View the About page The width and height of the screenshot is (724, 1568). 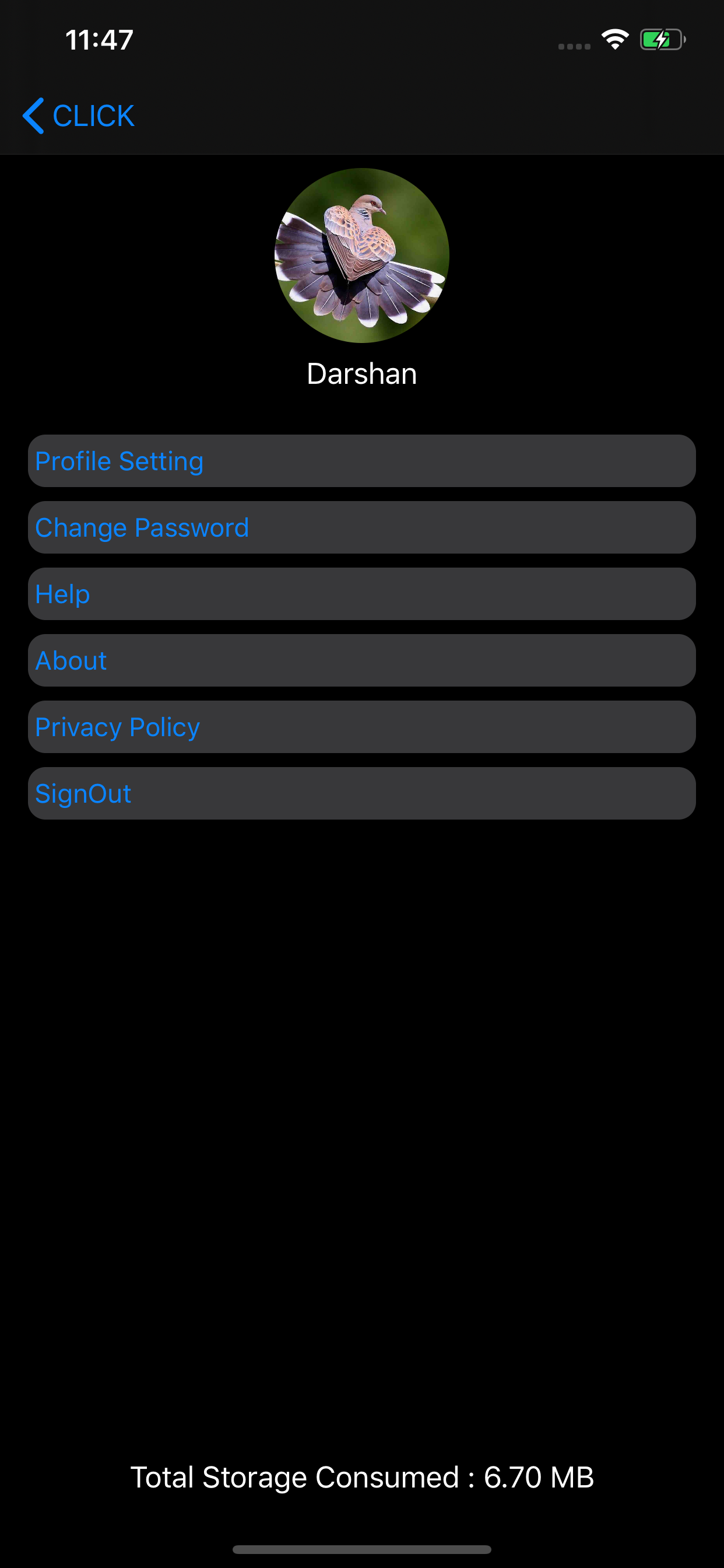tap(361, 660)
